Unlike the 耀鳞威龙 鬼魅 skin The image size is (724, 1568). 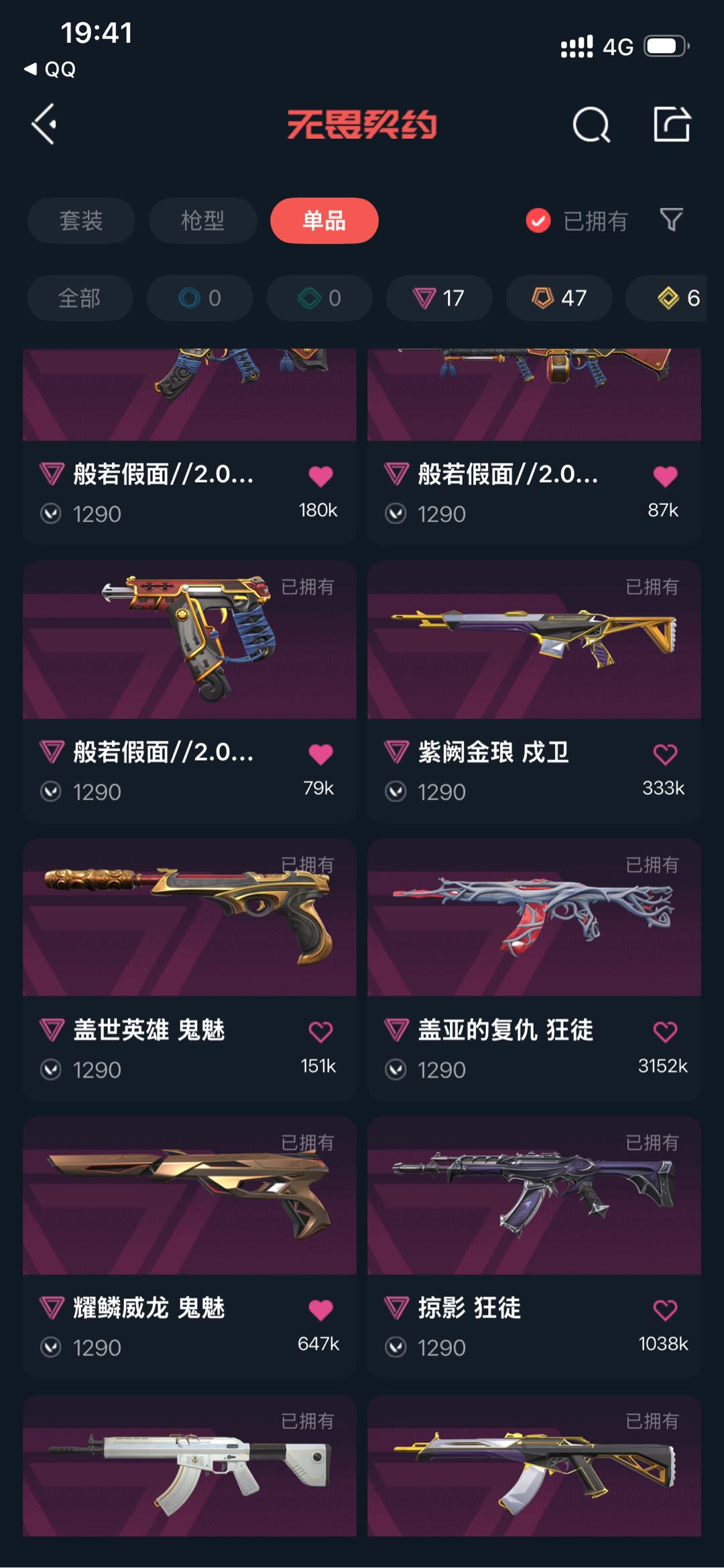click(320, 1309)
